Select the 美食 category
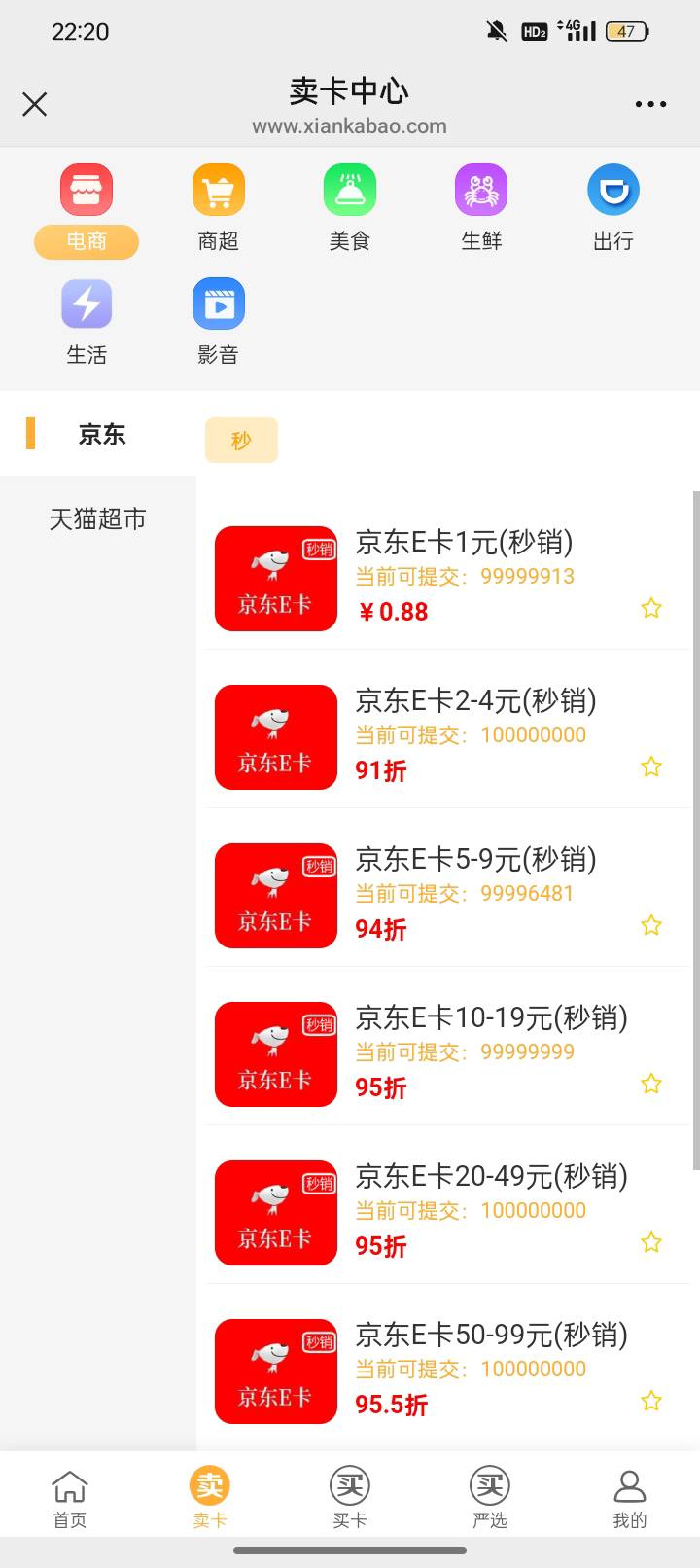Image resolution: width=700 pixels, height=1568 pixels. tap(350, 208)
